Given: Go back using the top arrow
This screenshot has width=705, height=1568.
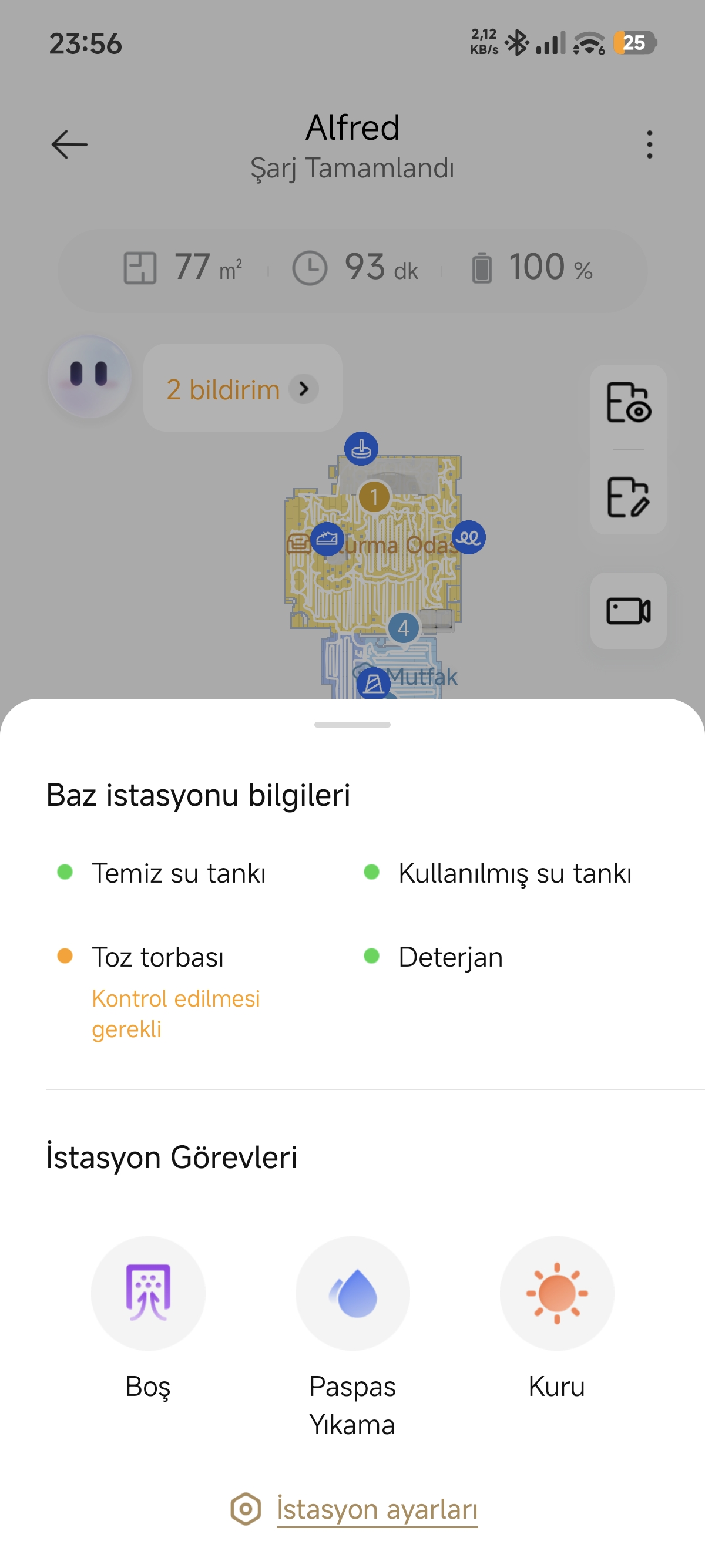Looking at the screenshot, I should point(69,145).
